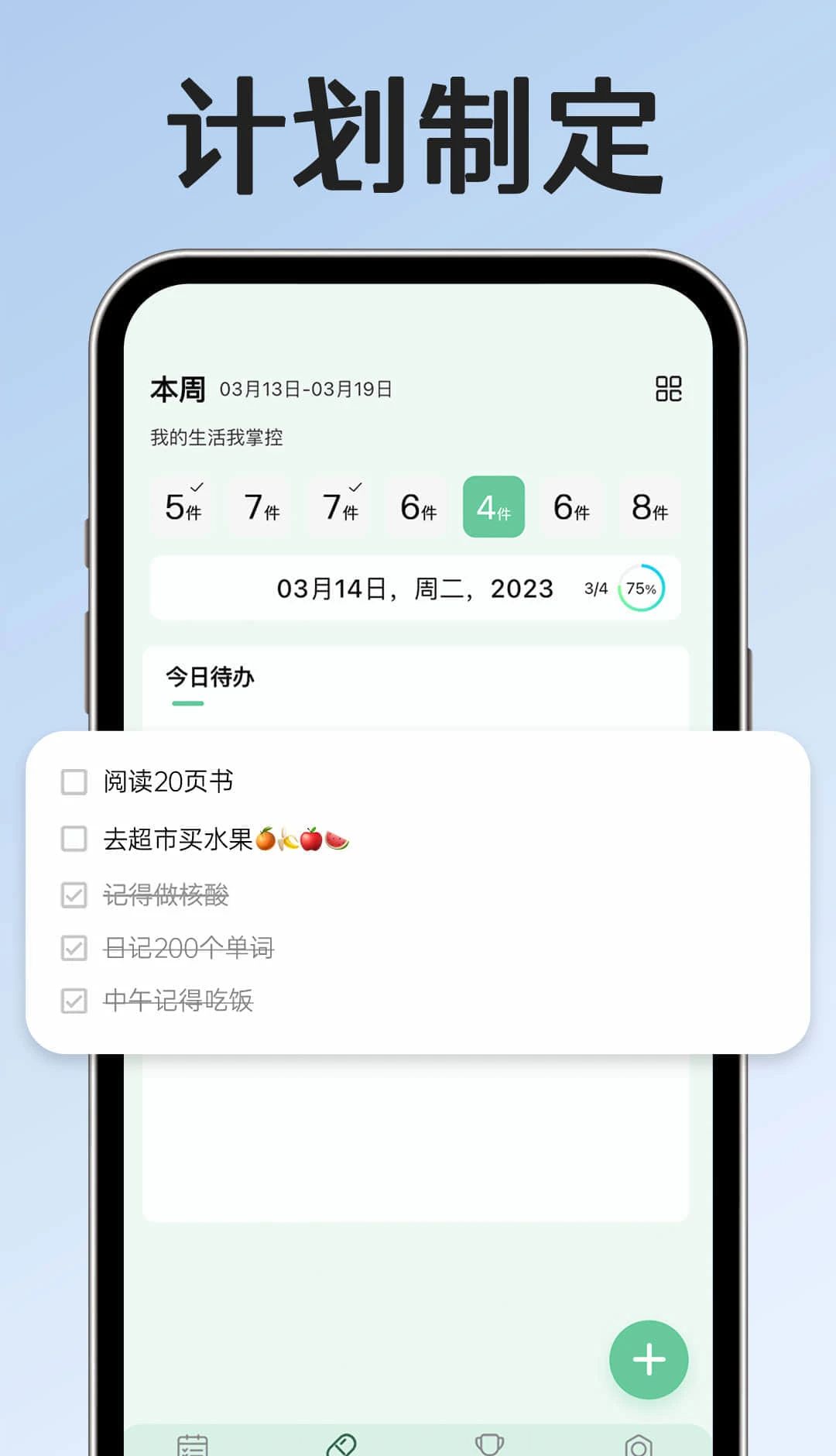Check the box next to 阅读20页书

(x=72, y=783)
